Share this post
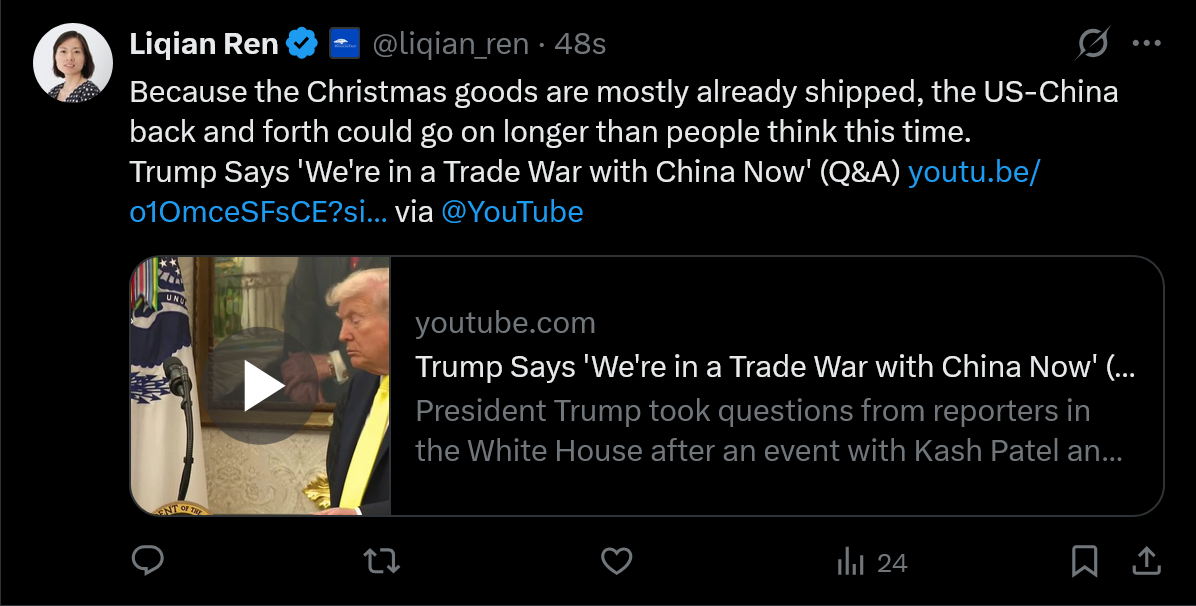The image size is (1196, 606). point(1146,561)
